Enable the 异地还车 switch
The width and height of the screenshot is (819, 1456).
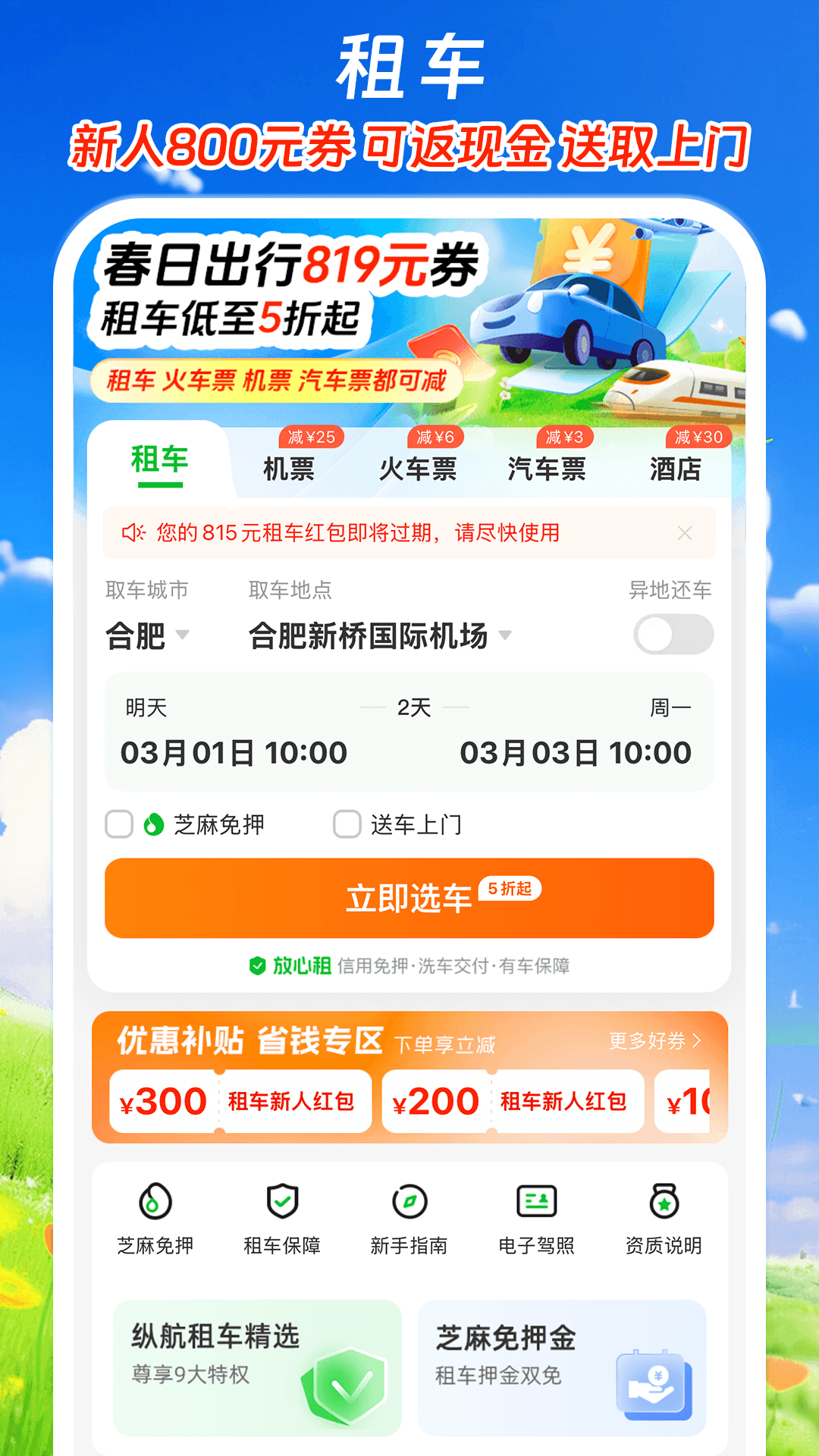pyautogui.click(x=672, y=635)
